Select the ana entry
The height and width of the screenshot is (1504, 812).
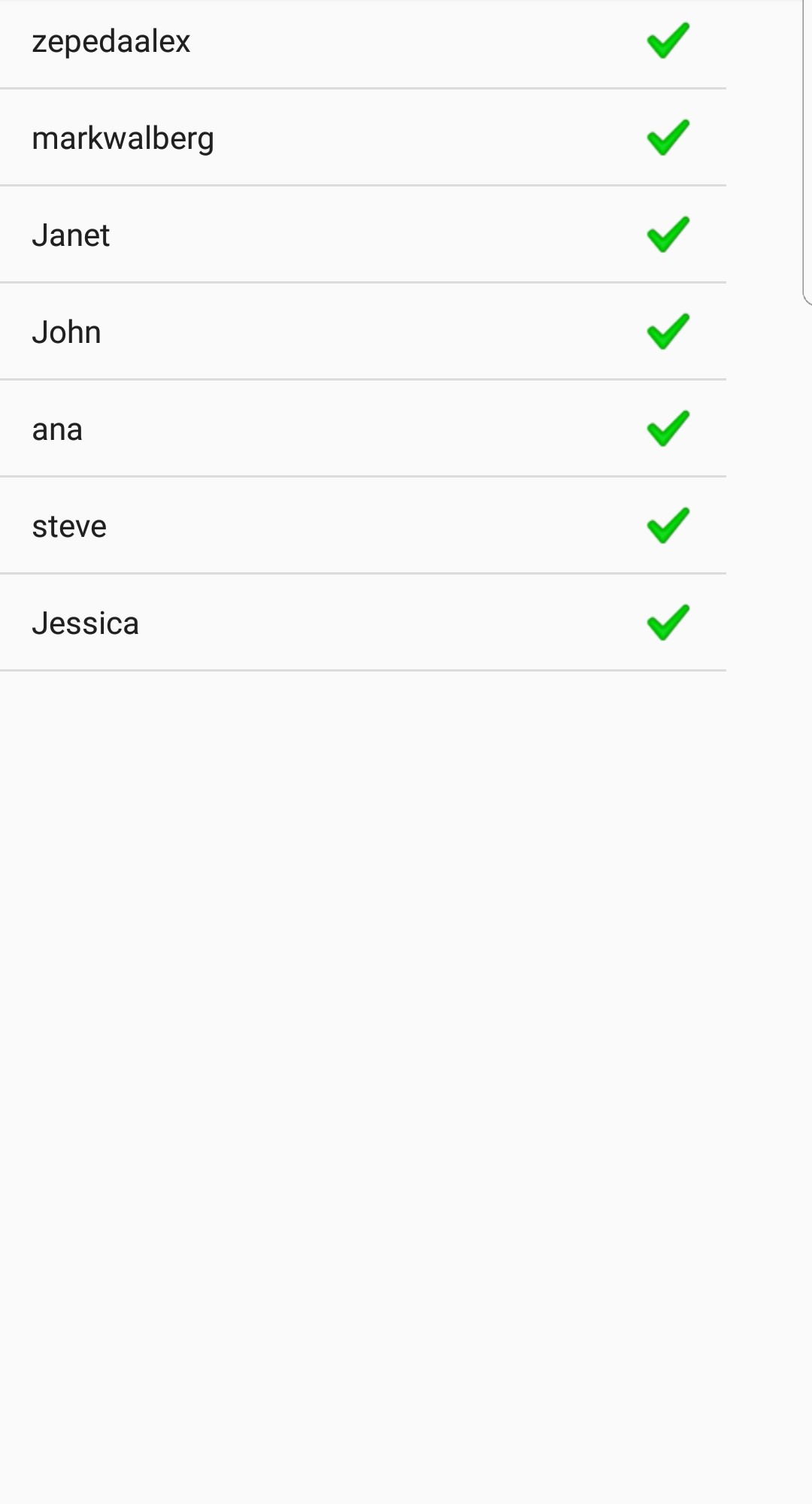click(x=363, y=429)
